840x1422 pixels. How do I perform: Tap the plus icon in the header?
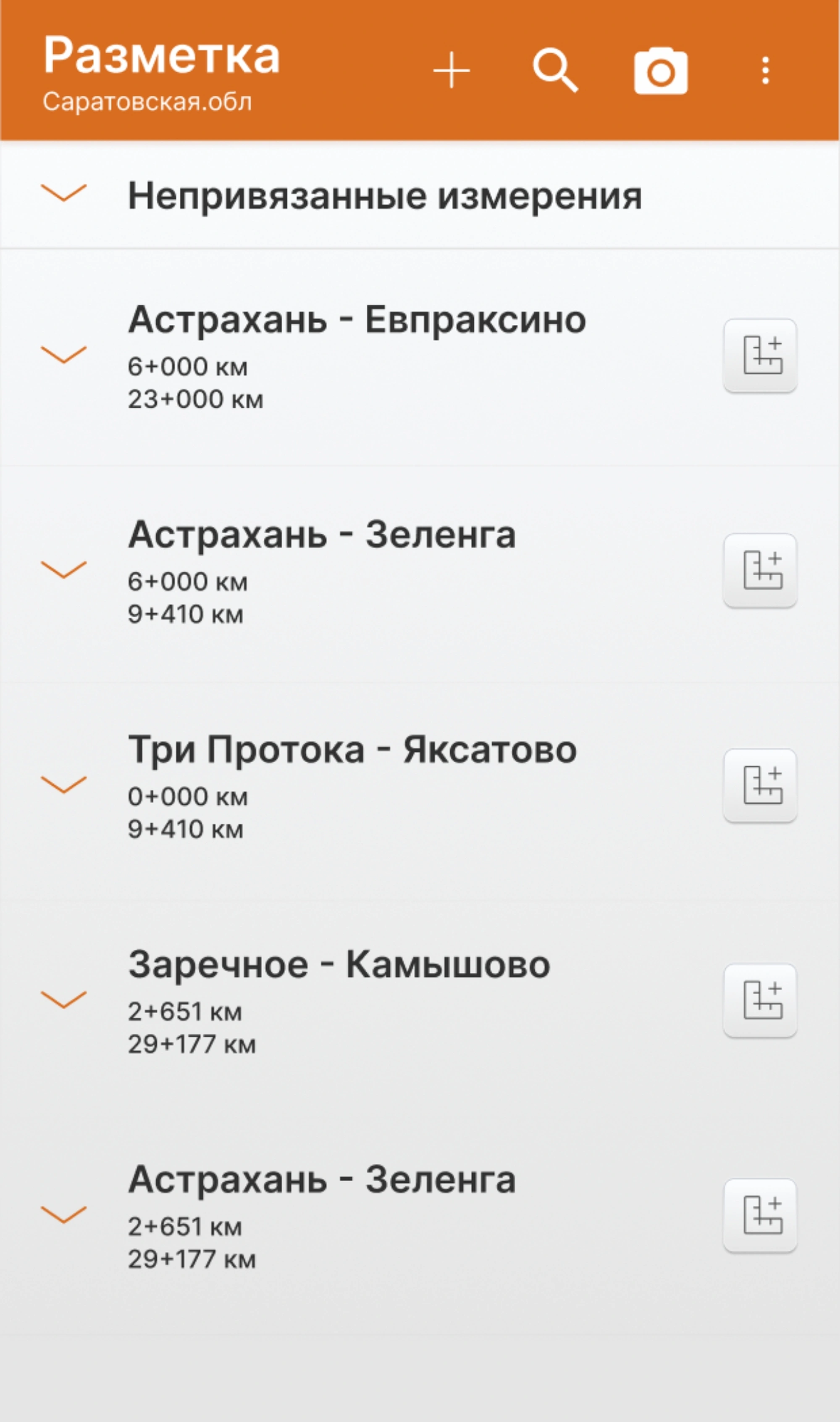click(451, 70)
